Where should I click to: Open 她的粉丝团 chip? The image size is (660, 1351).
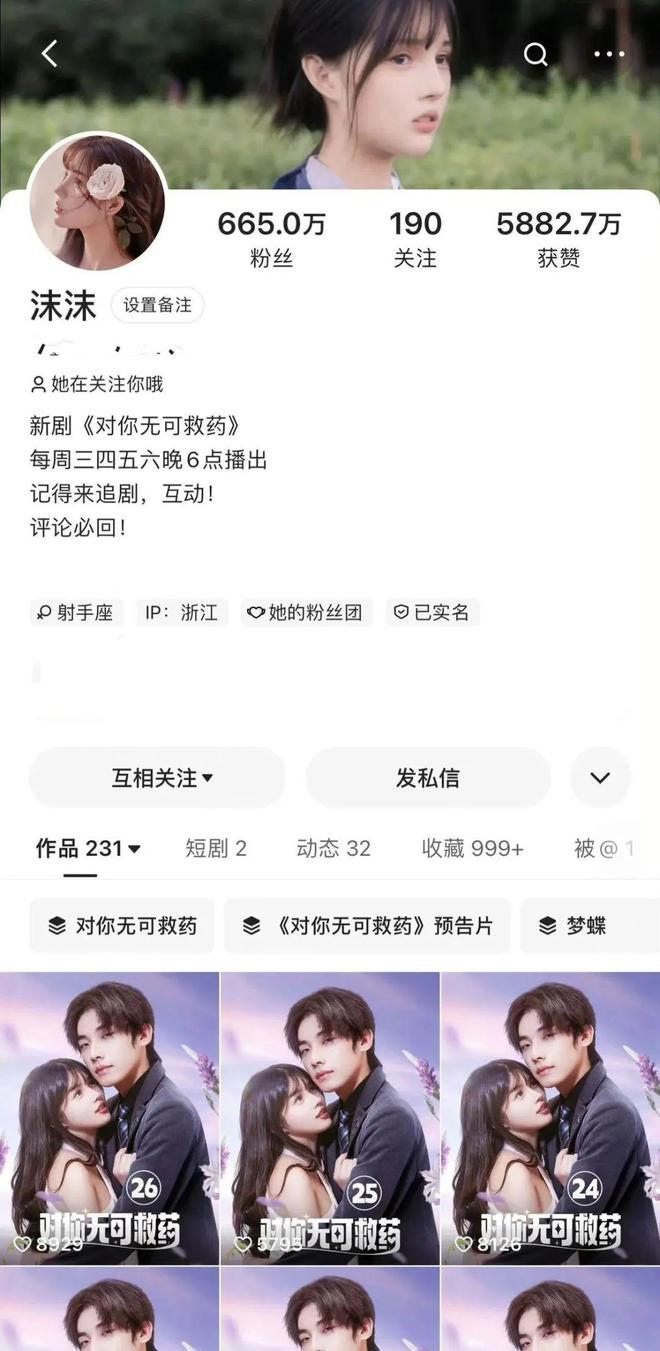(x=306, y=612)
